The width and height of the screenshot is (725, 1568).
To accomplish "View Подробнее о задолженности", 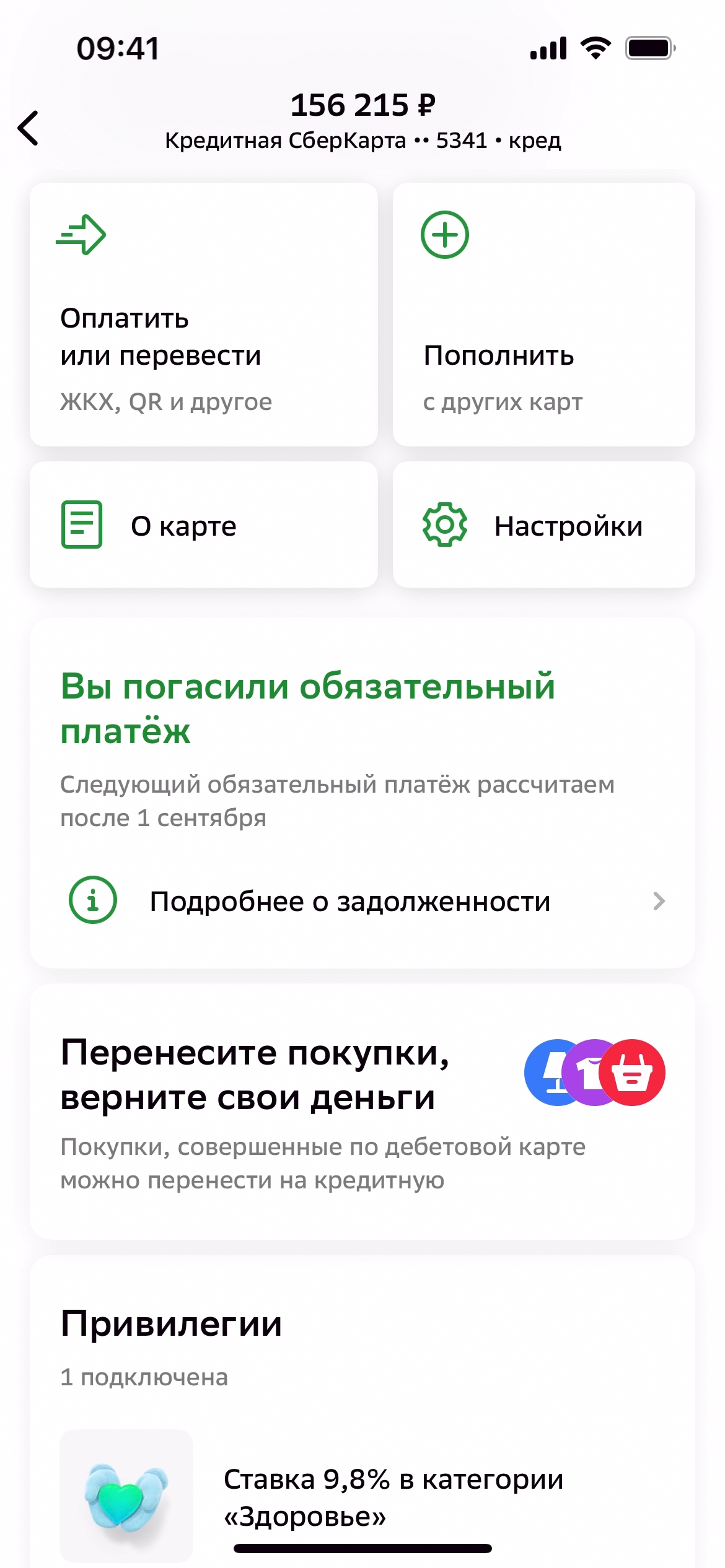I will pyautogui.click(x=362, y=901).
